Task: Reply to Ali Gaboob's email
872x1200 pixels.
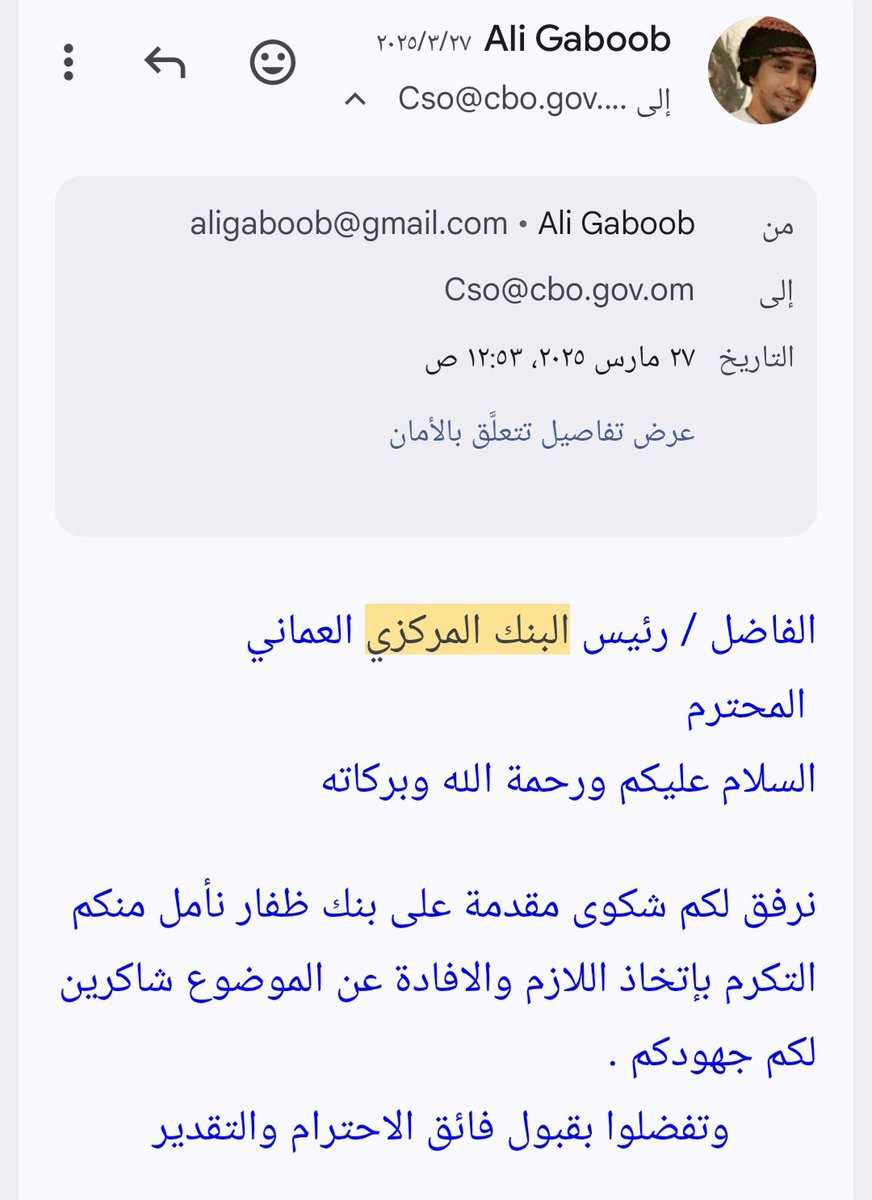Action: pyautogui.click(x=165, y=63)
